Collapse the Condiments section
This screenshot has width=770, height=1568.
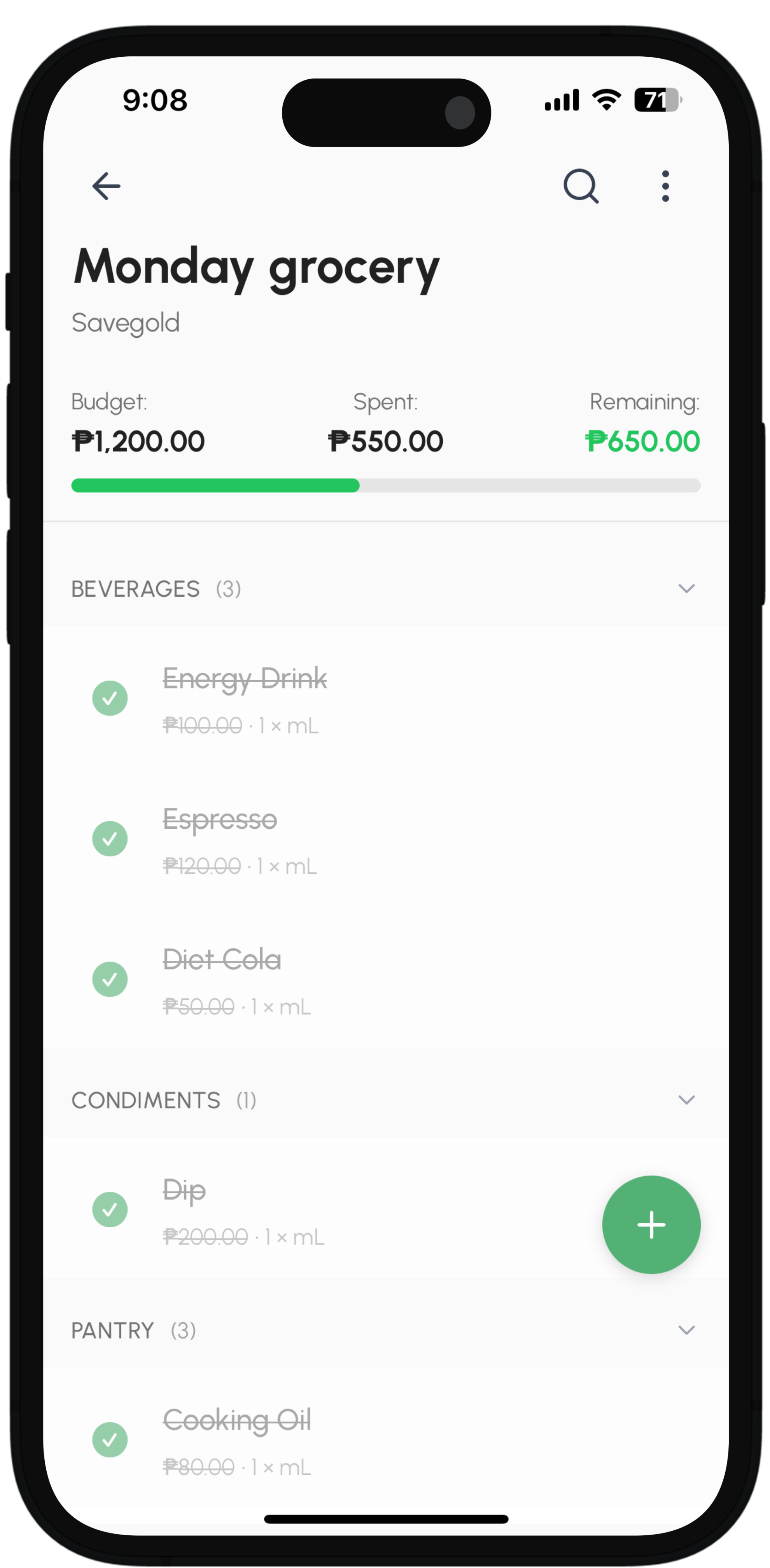[686, 1100]
